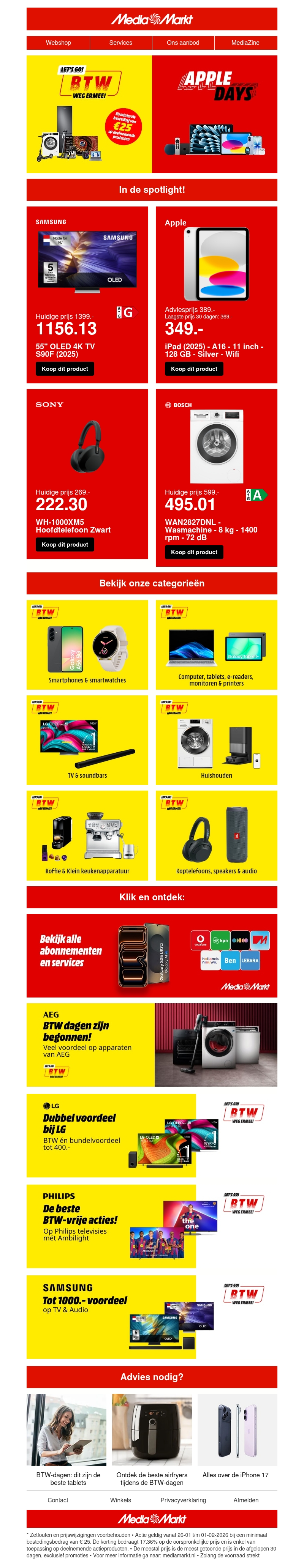304x1568 pixels.
Task: Buy the Sony WH-1000XM5 headphones
Action: click(65, 545)
